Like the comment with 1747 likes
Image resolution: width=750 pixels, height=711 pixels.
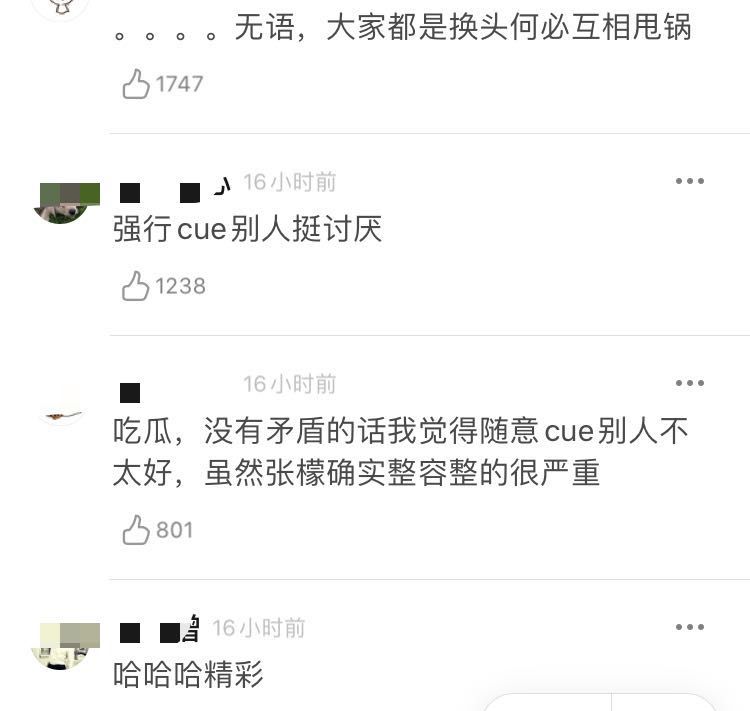pos(136,84)
